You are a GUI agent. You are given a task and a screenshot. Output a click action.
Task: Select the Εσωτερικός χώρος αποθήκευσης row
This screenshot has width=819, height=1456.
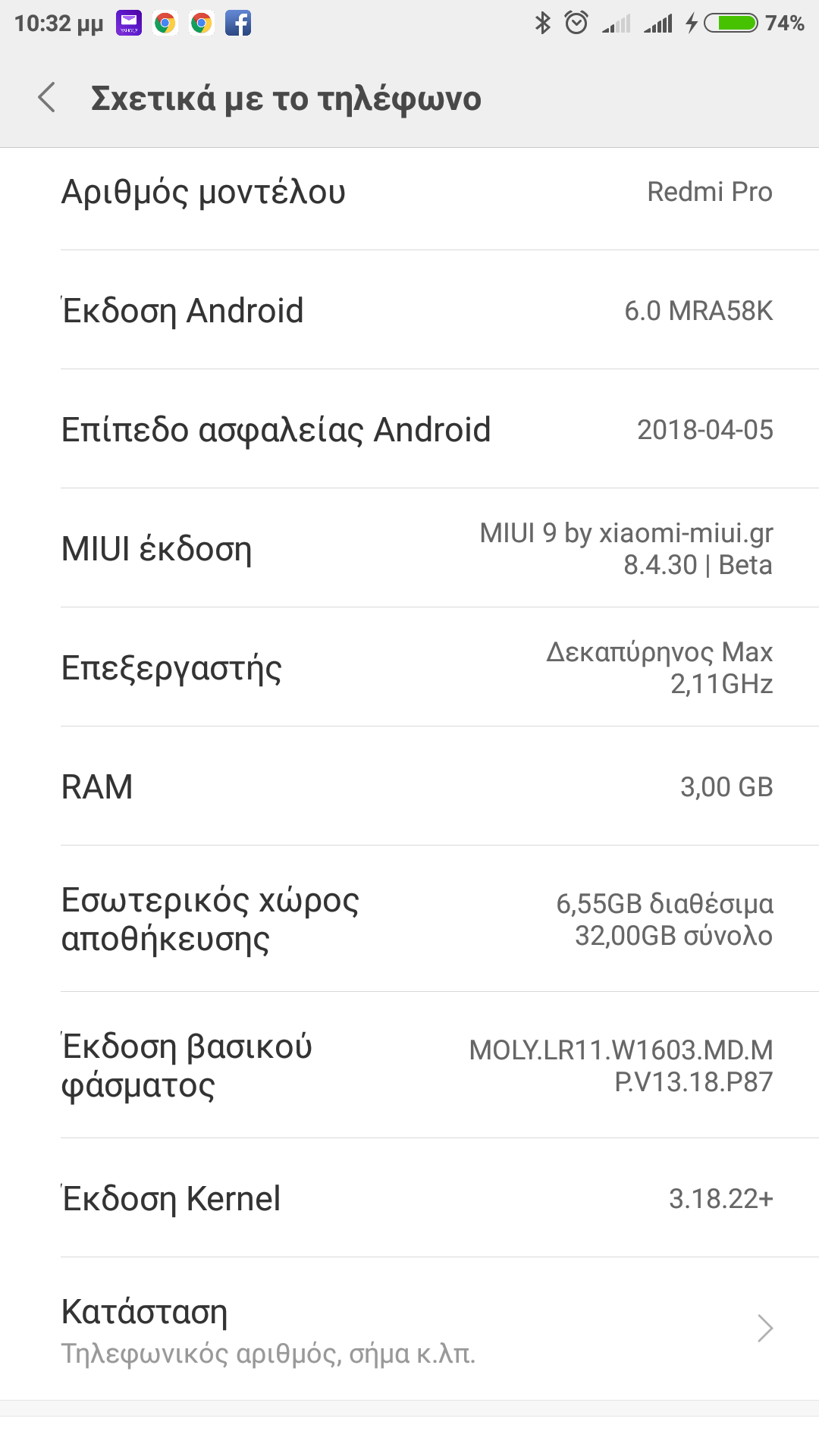(x=409, y=919)
